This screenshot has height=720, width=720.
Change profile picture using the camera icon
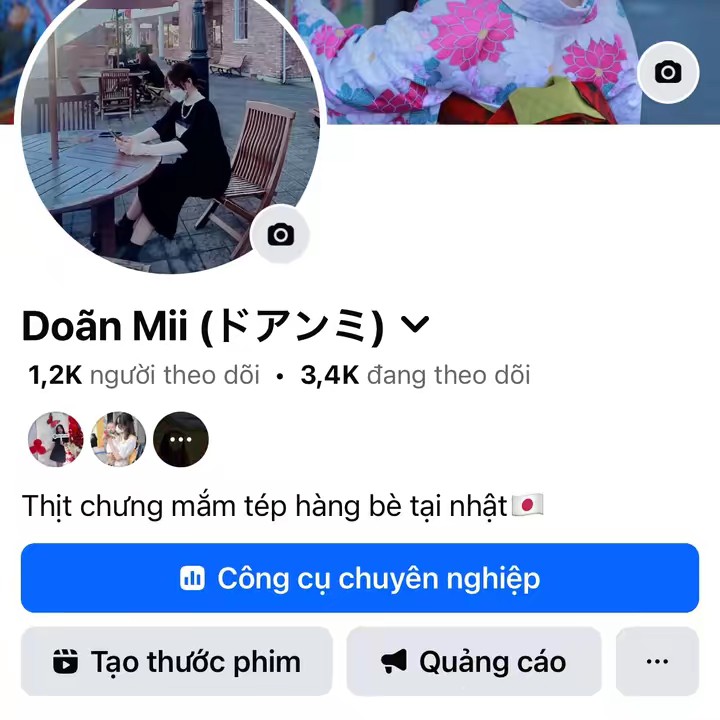tap(281, 235)
